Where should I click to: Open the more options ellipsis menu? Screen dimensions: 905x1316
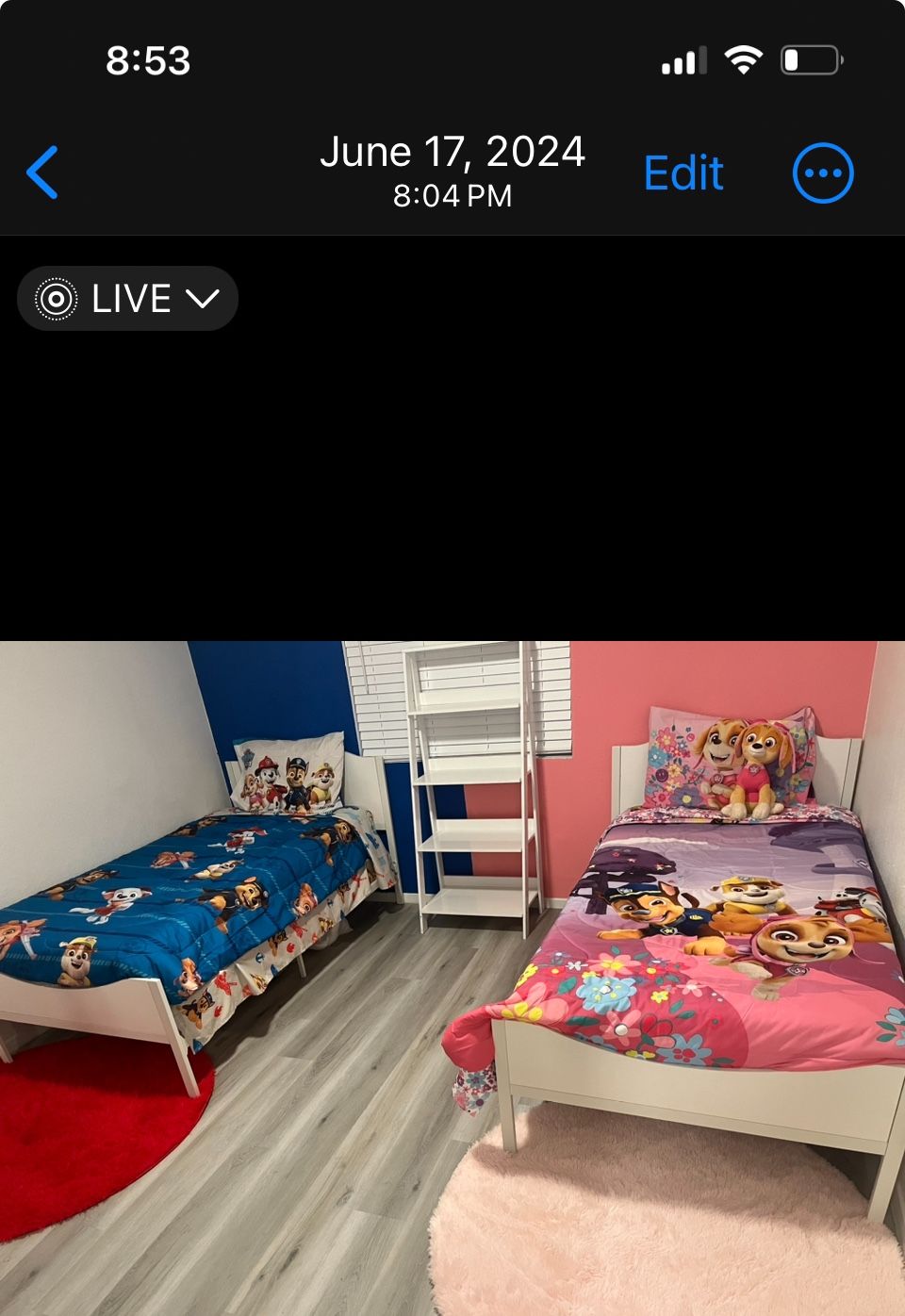(822, 173)
